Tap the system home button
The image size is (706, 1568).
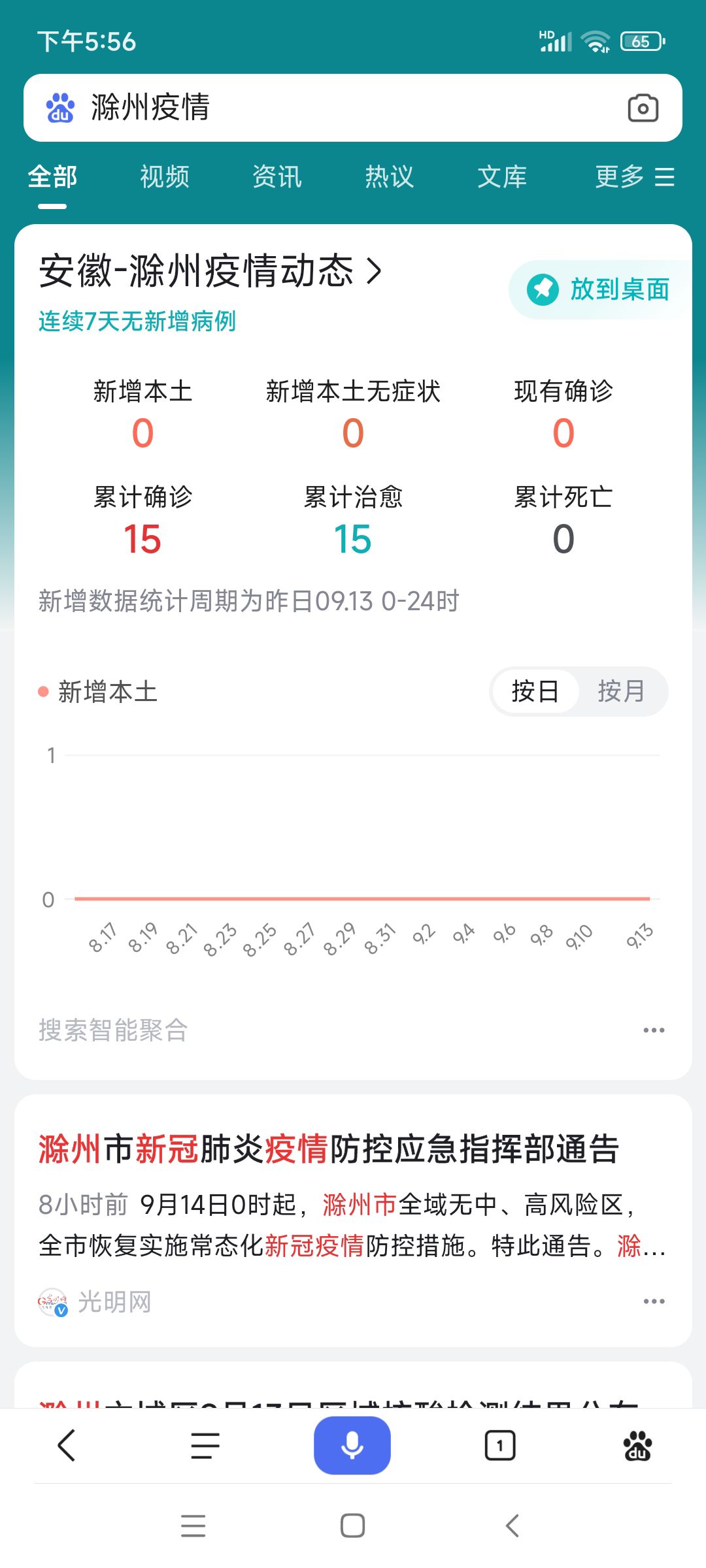tap(352, 1526)
